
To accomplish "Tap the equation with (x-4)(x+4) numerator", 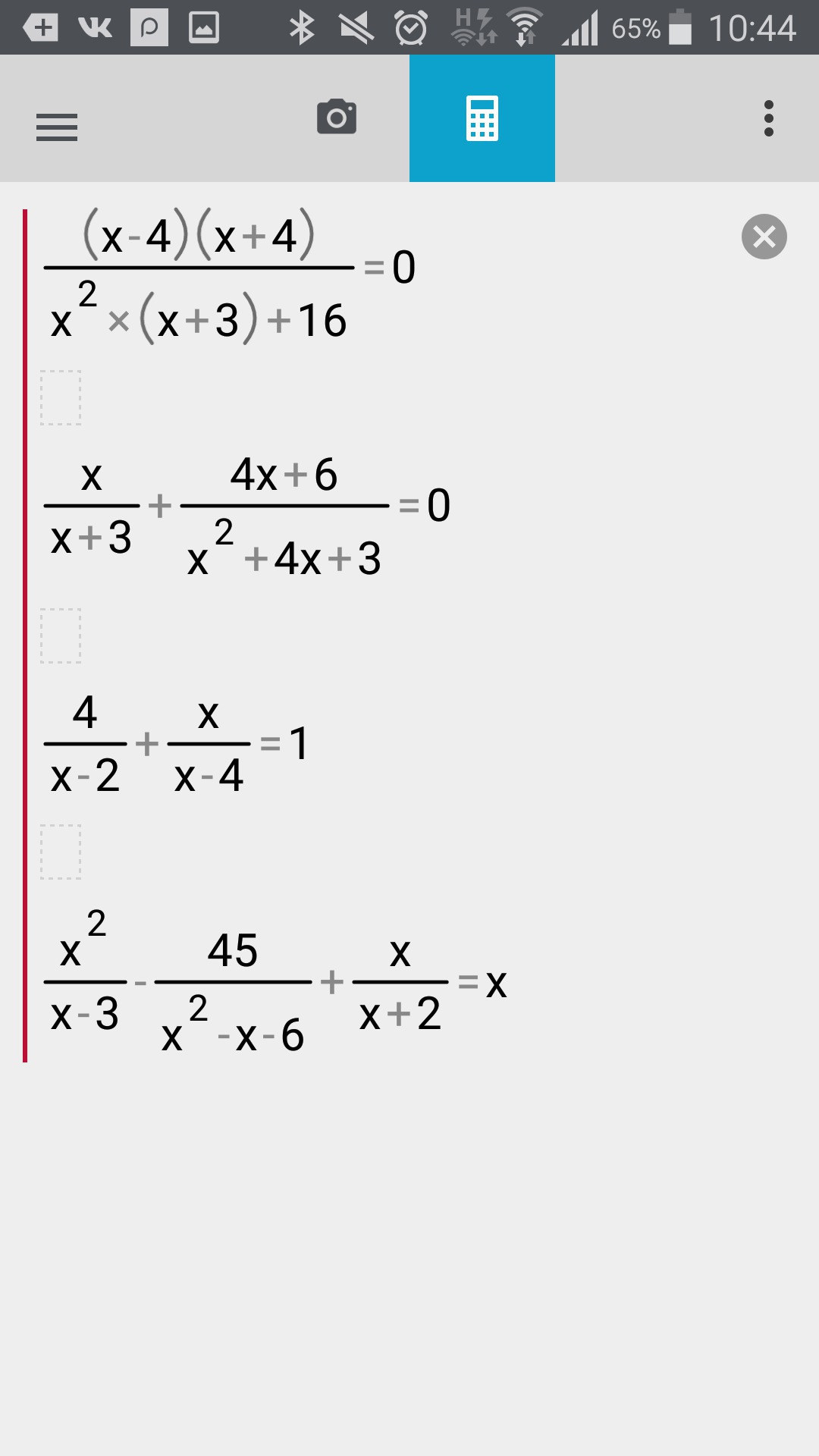I will [231, 278].
